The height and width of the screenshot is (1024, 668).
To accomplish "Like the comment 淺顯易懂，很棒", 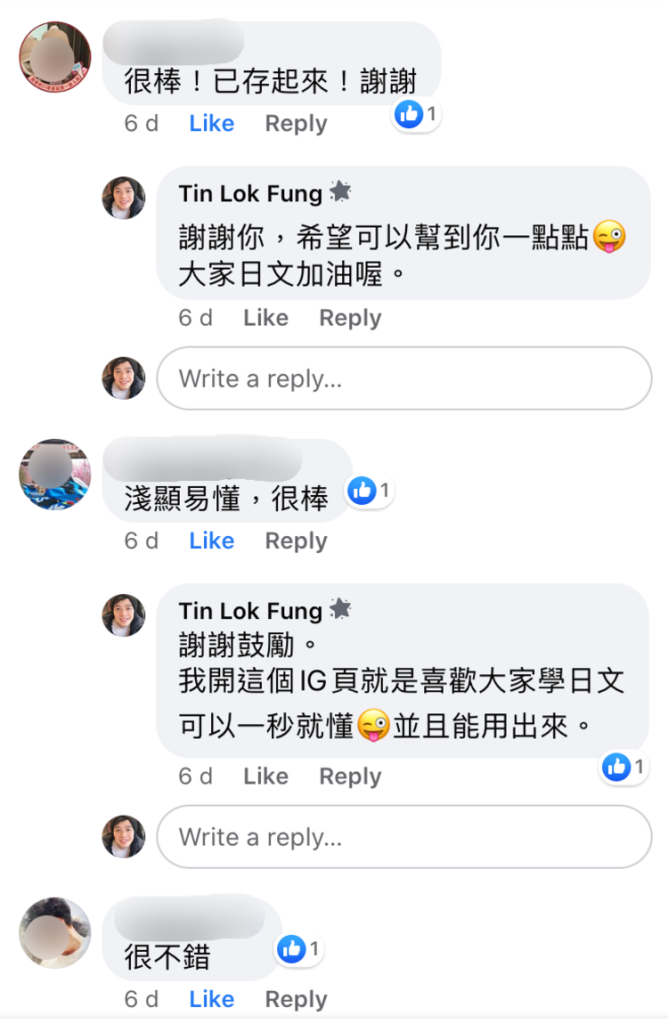I will tap(211, 541).
